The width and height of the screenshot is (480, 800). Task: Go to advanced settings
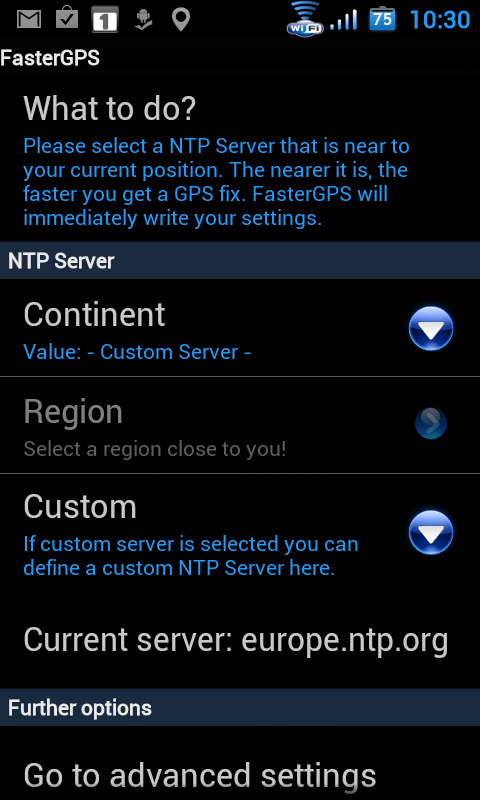click(x=240, y=767)
